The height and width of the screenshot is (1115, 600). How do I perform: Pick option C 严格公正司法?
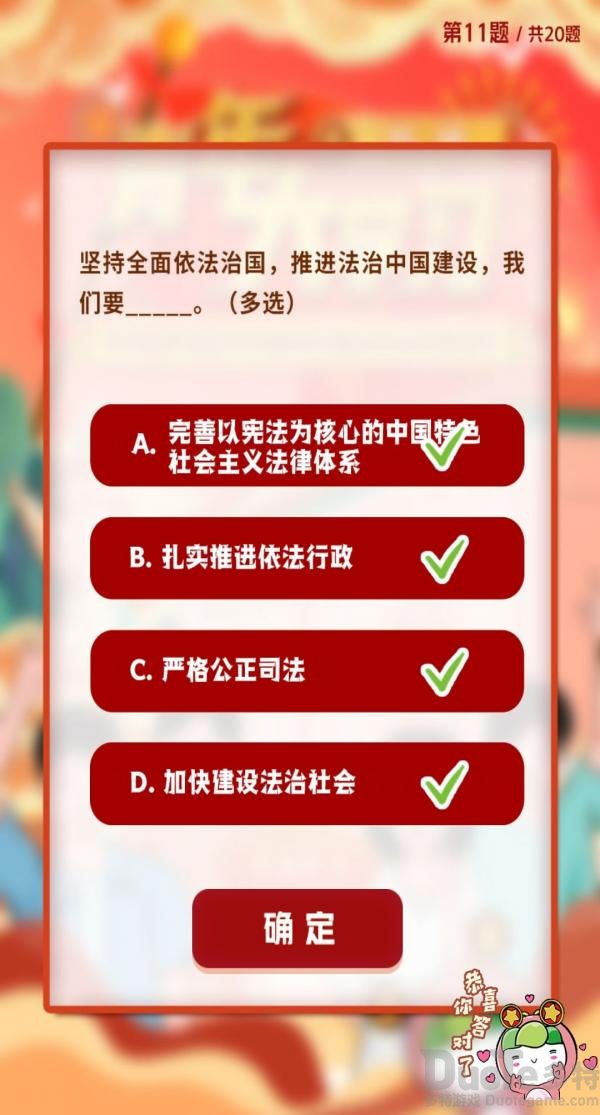(x=306, y=671)
